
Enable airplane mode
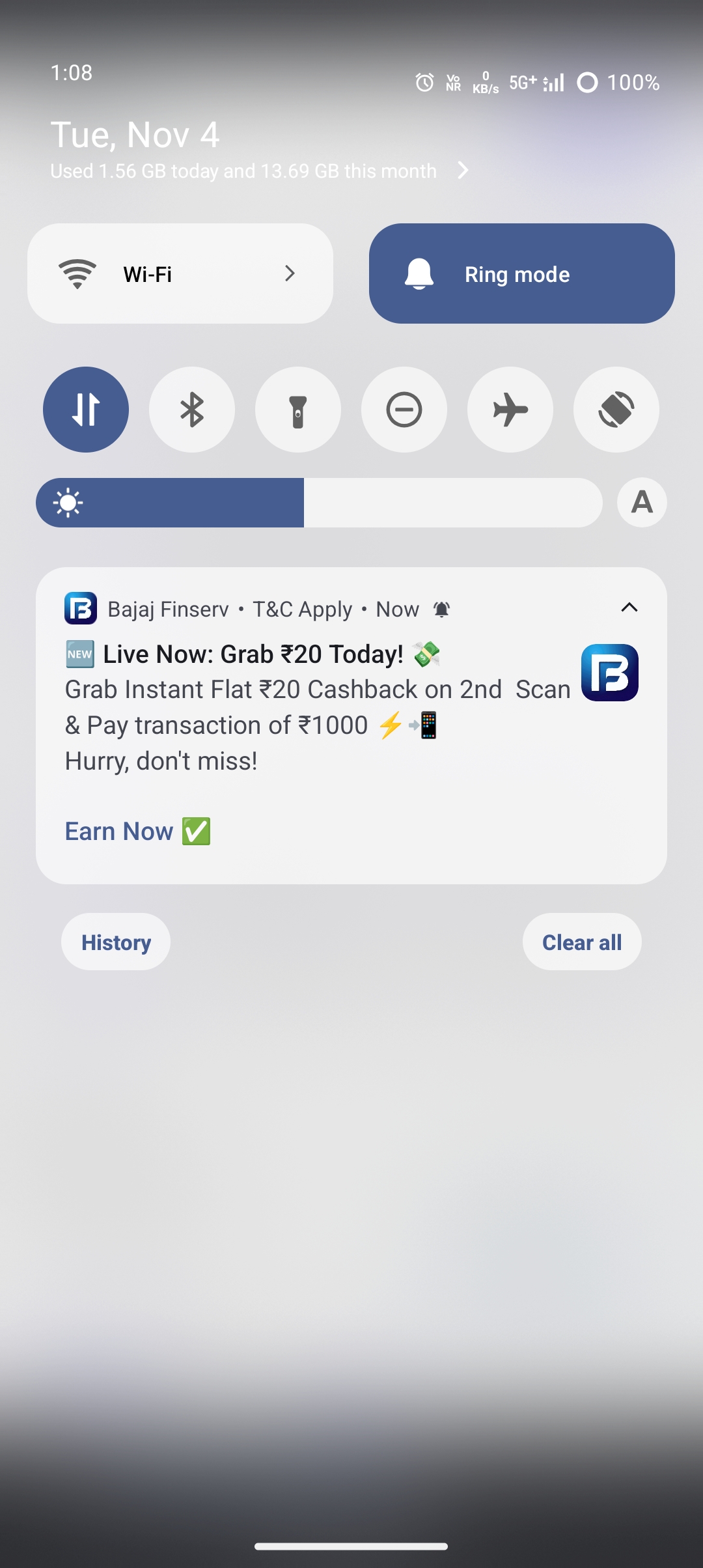510,410
